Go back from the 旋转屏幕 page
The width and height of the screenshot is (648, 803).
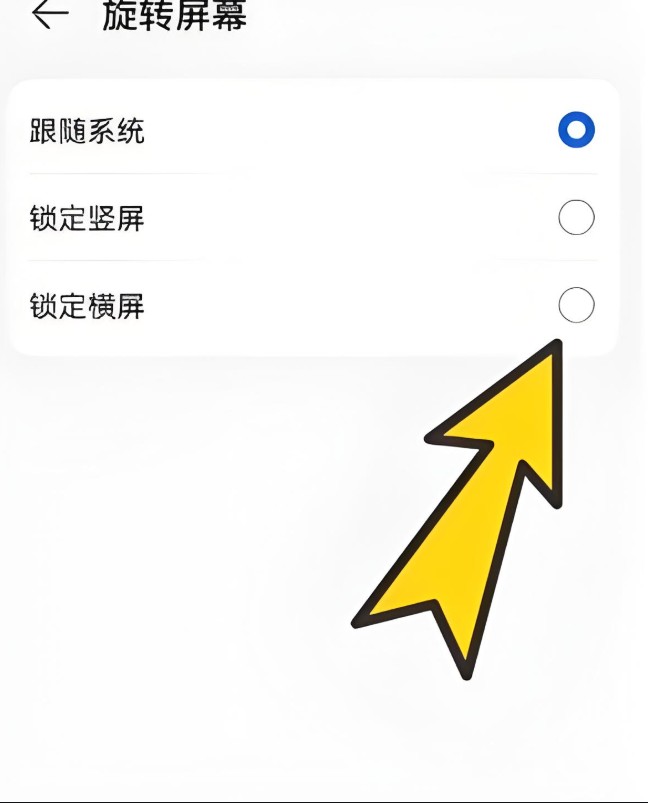pos(49,14)
